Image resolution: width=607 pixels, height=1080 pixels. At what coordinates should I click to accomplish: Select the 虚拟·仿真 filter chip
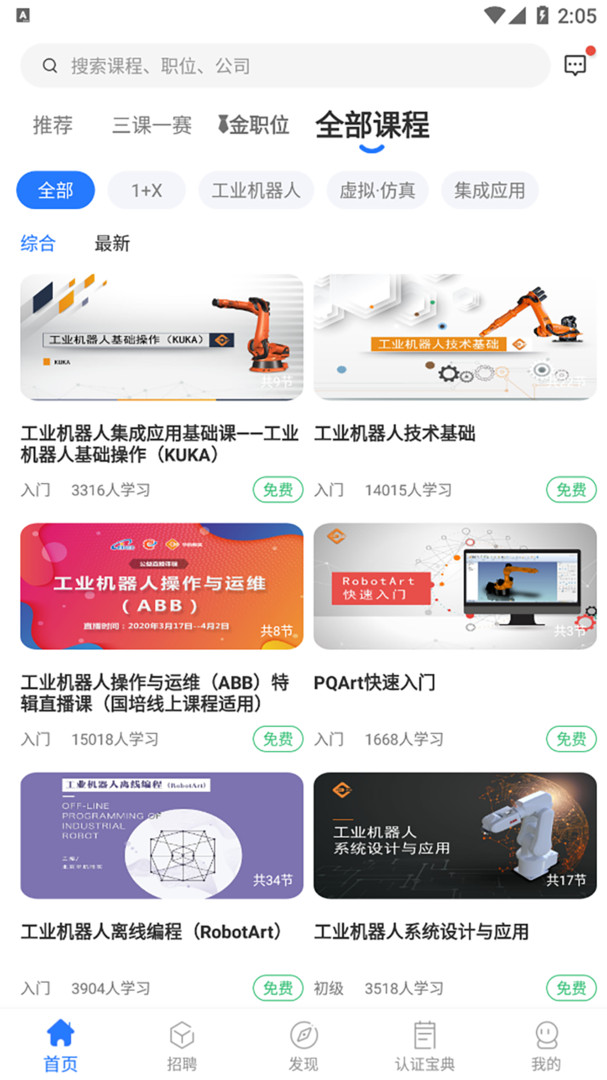pyautogui.click(x=377, y=190)
